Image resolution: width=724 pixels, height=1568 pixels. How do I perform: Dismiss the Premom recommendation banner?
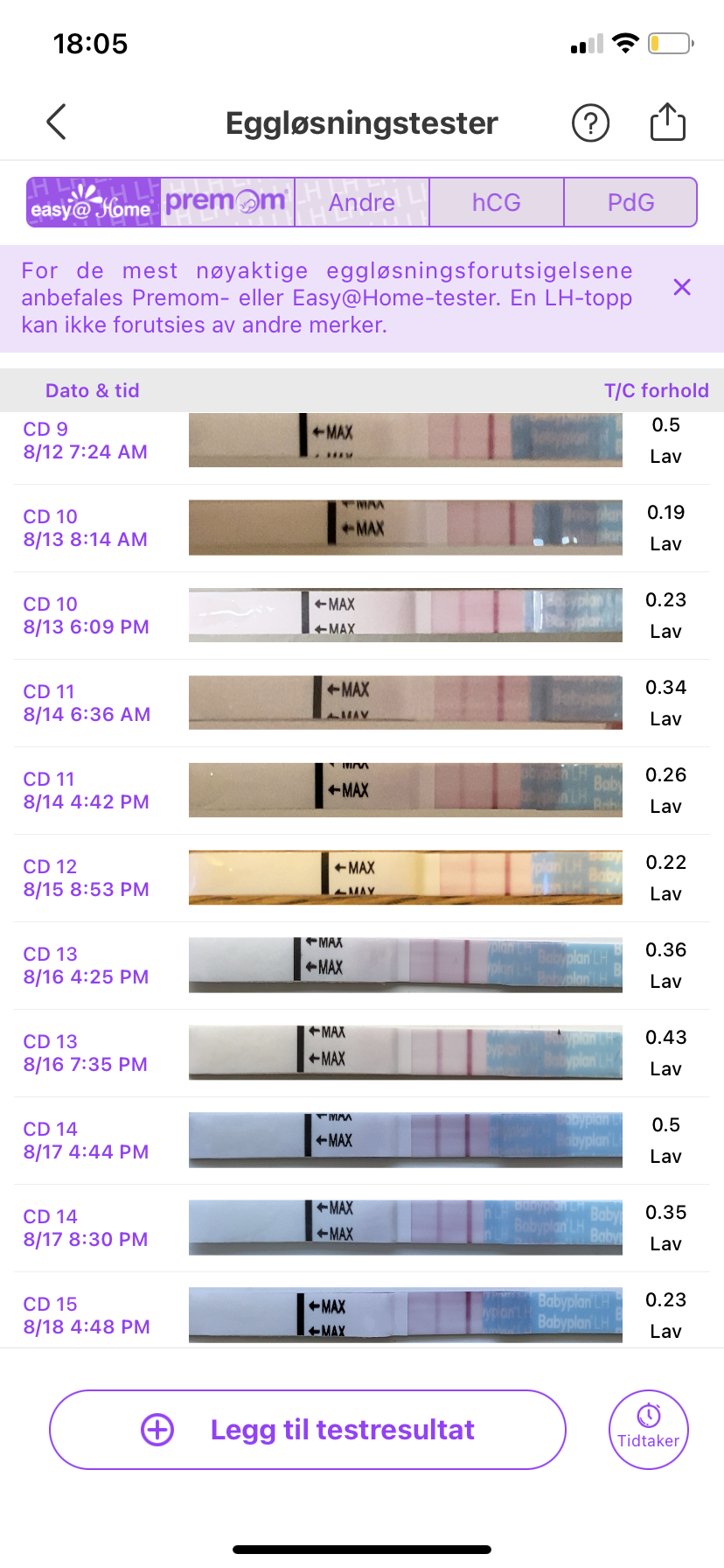(682, 287)
